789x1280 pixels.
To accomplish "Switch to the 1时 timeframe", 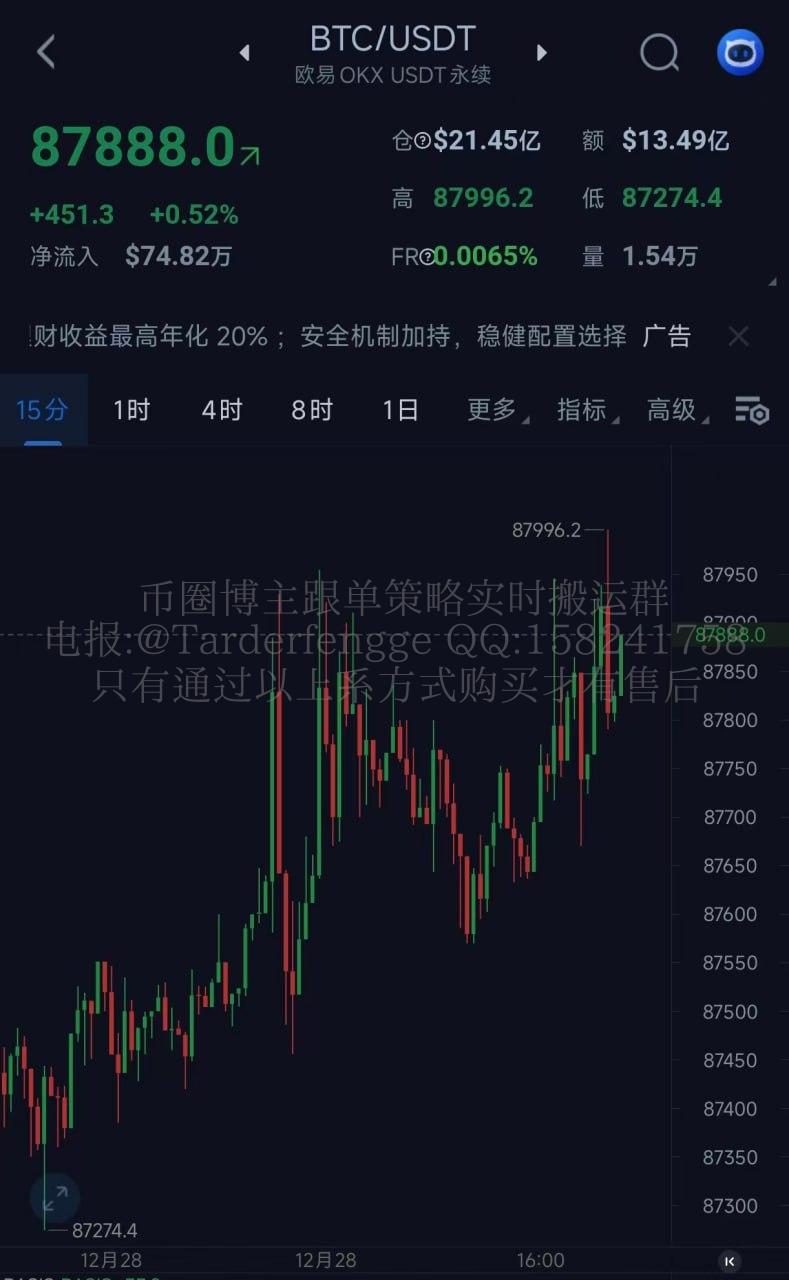I will (131, 409).
